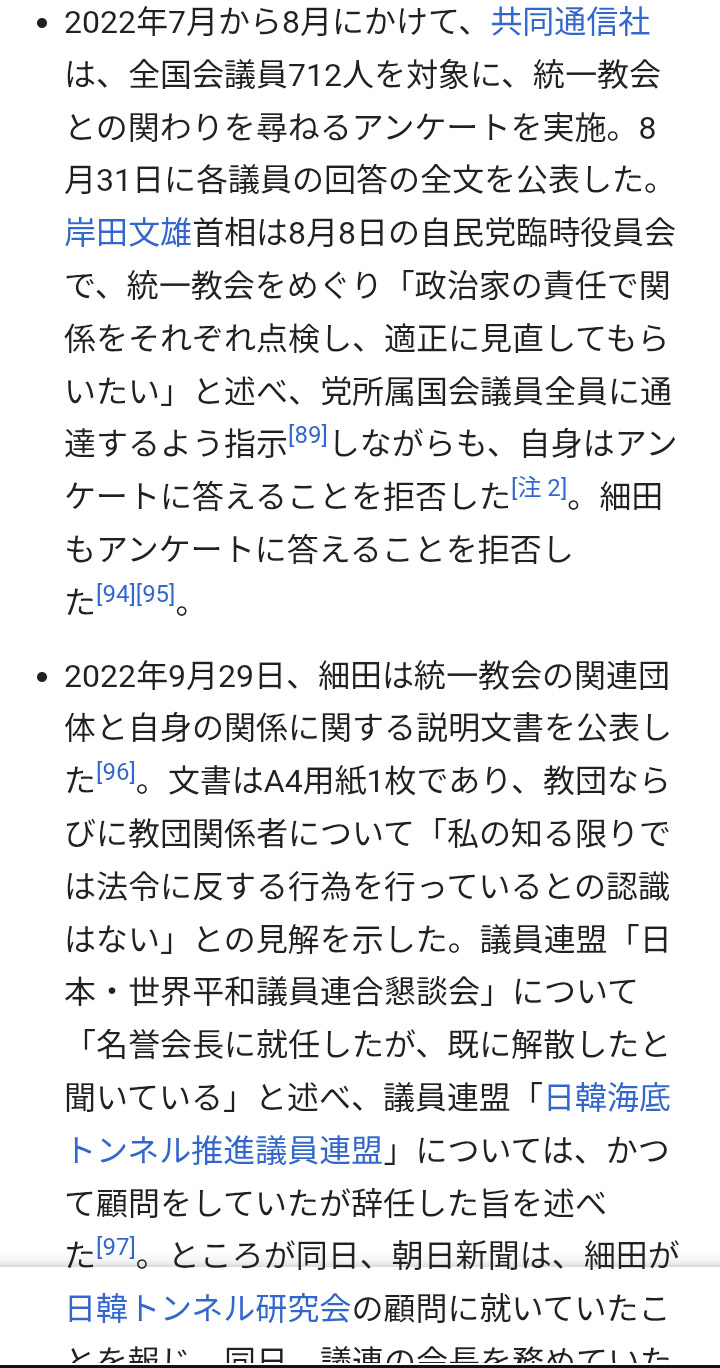The height and width of the screenshot is (1368, 720).
Task: Open note reference 注 2
Action: [539, 489]
